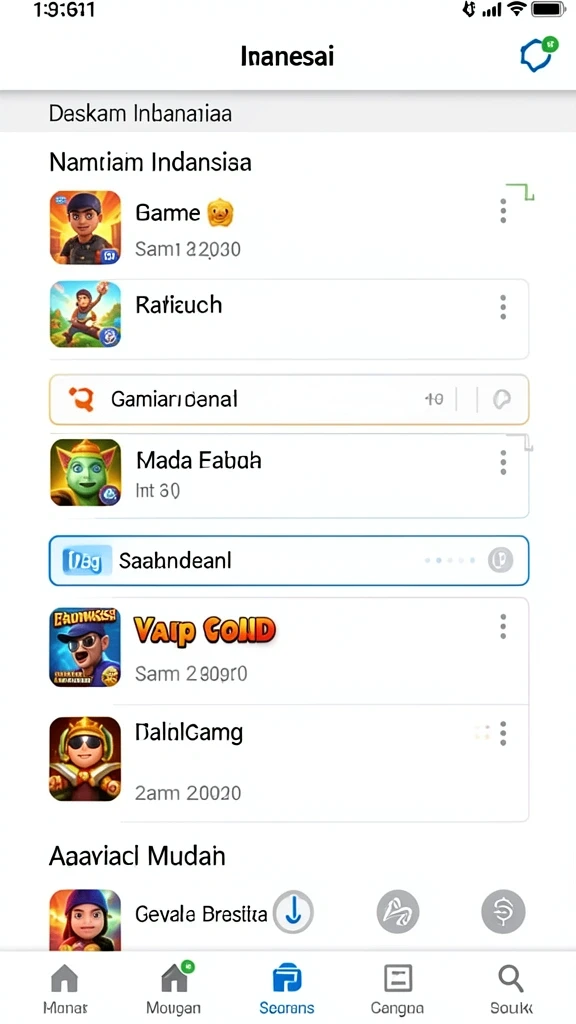Switch to the Cangoa tab
Image resolution: width=576 pixels, height=1024 pixels.
coord(397,988)
